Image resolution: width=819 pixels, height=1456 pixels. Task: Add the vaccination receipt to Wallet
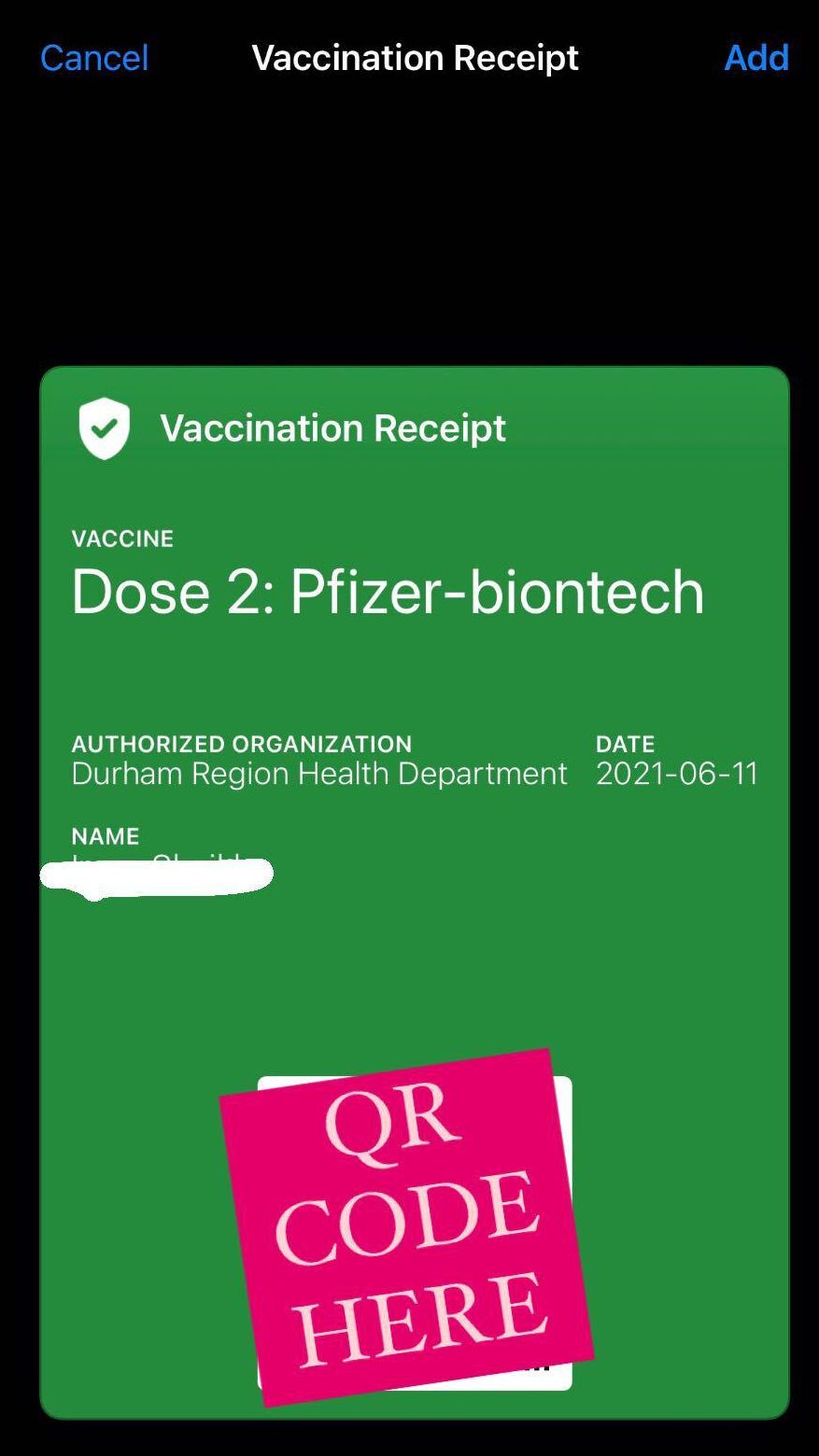pyautogui.click(x=755, y=58)
